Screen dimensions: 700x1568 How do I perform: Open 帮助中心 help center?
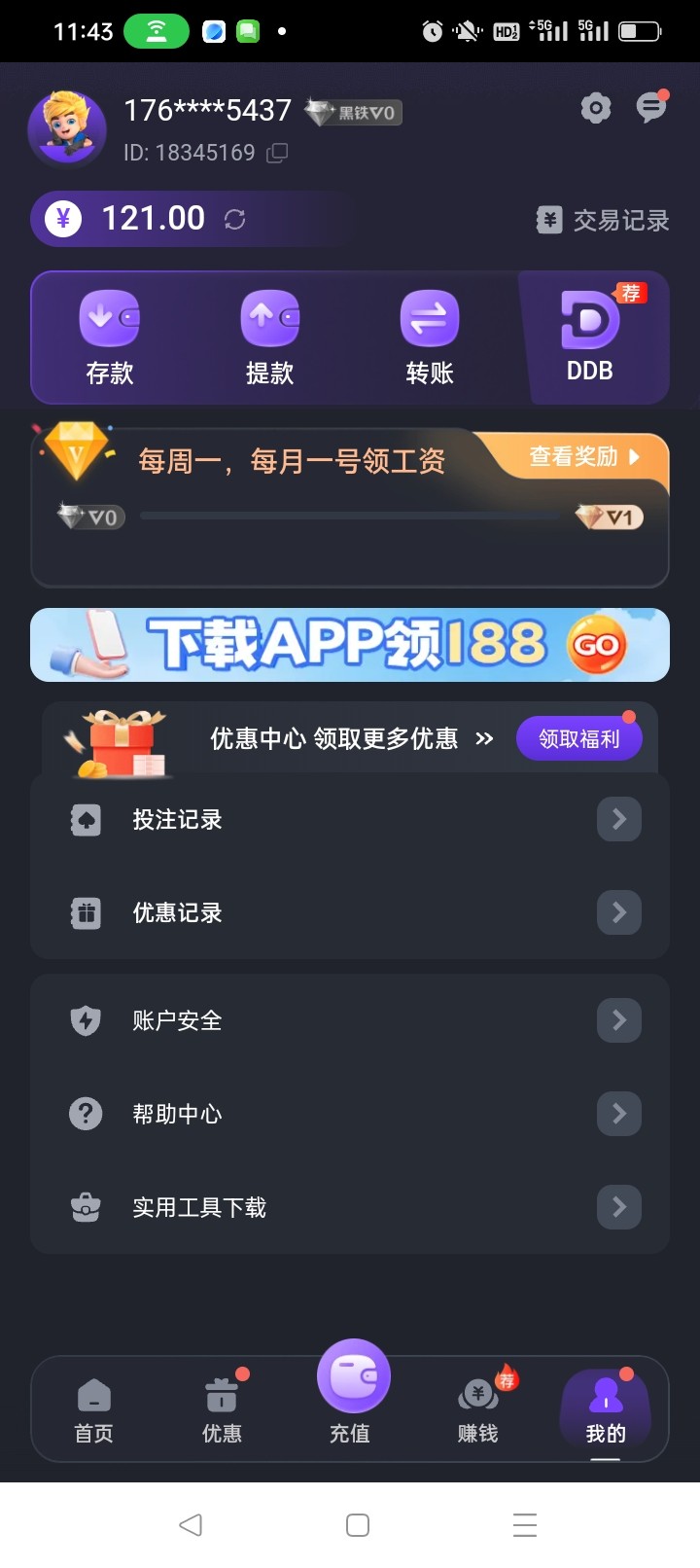click(350, 1114)
